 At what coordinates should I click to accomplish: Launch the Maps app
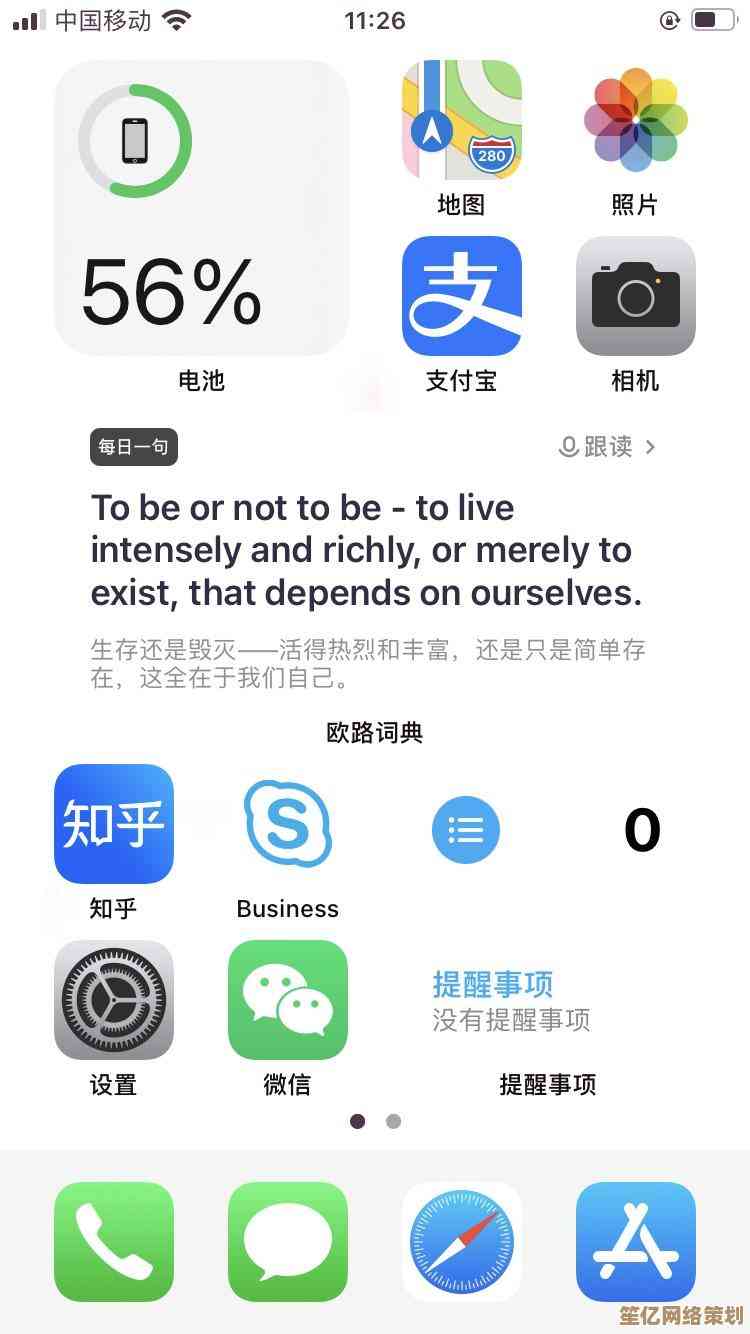click(x=461, y=120)
